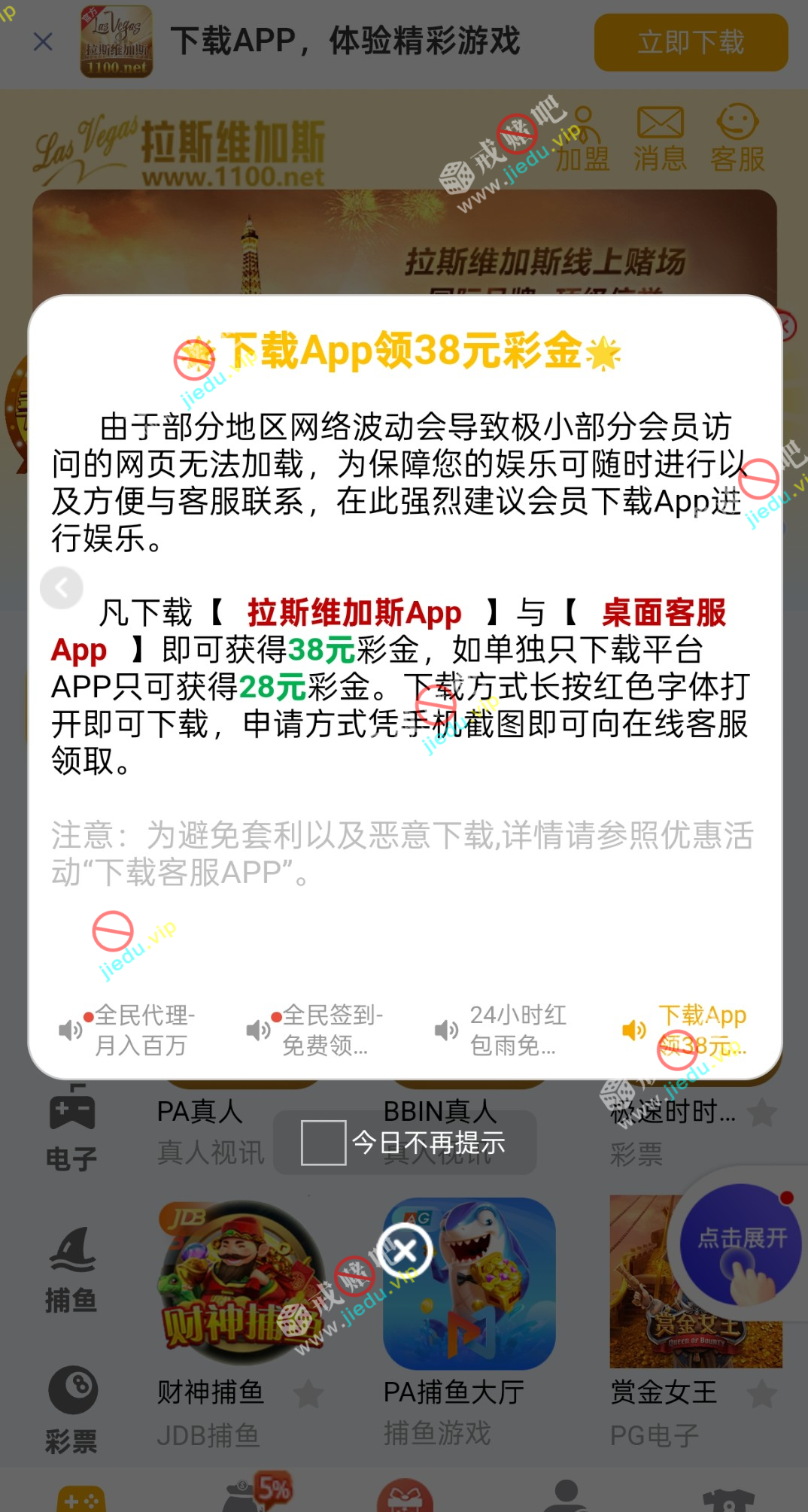Open the 桌面客服App red download link
This screenshot has width=808, height=1512.
(x=664, y=613)
